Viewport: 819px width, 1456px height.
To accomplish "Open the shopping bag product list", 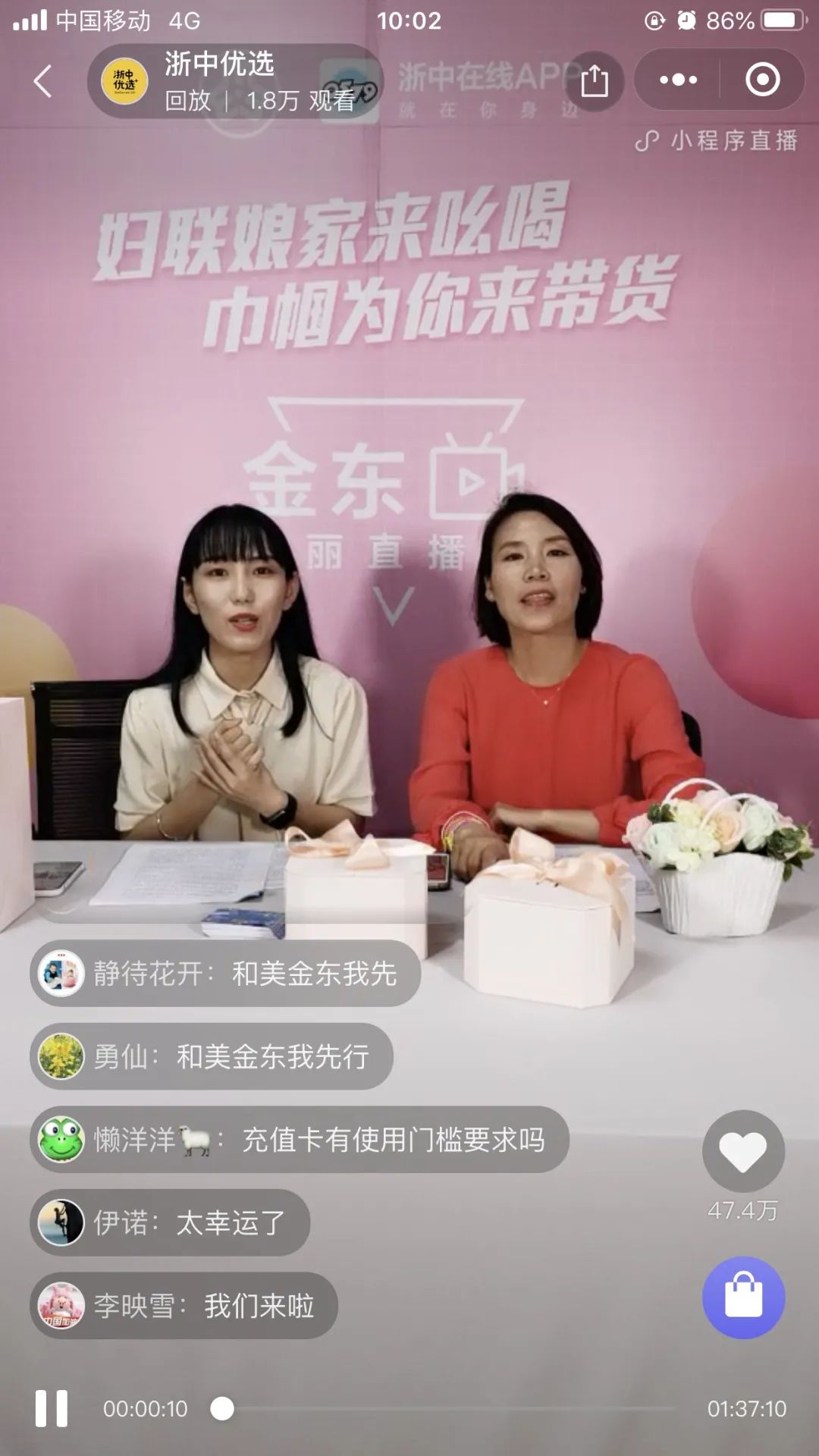I will tap(743, 1298).
